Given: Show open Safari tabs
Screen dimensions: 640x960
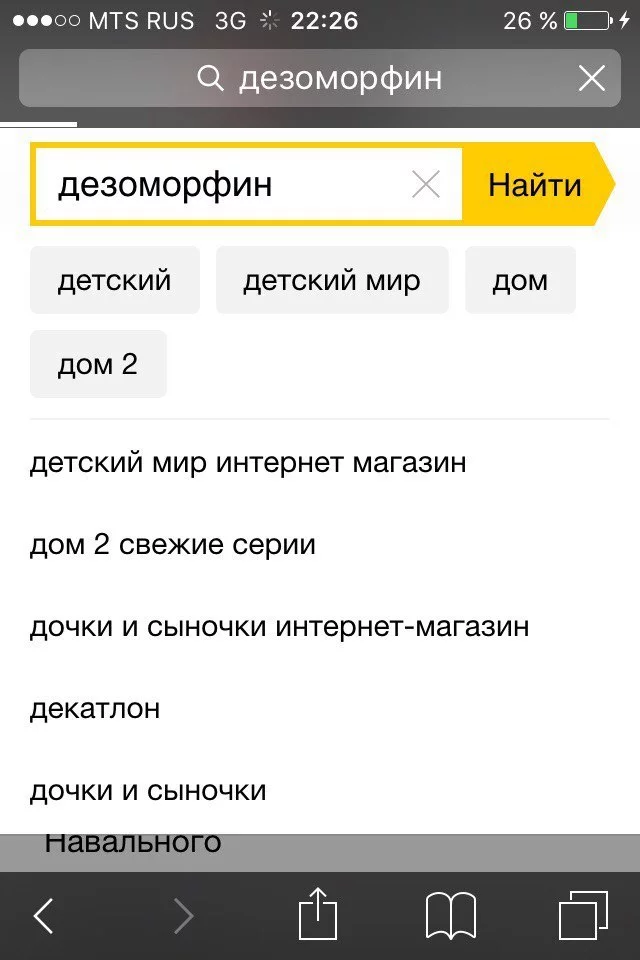Looking at the screenshot, I should (x=583, y=915).
